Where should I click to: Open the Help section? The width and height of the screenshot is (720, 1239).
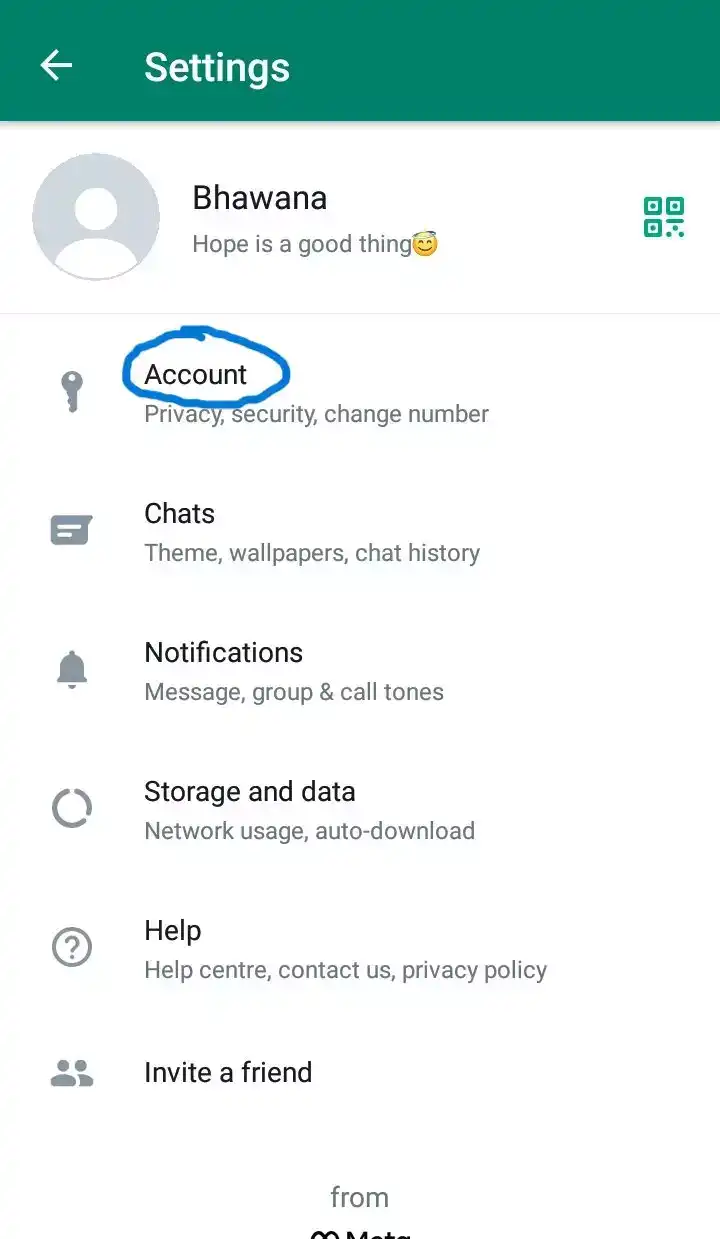360,949
